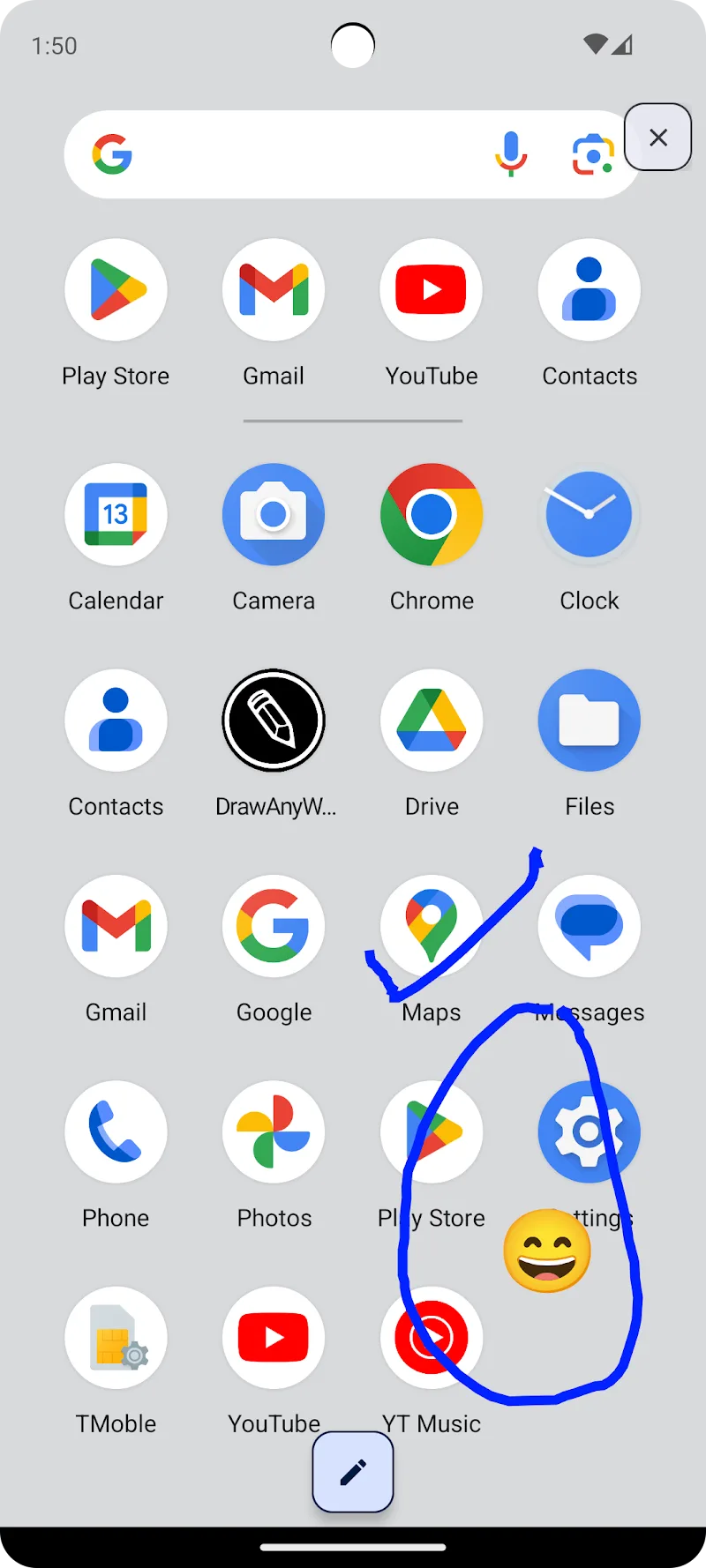The width and height of the screenshot is (706, 1568).
Task: Launch the Clock app
Action: 590,514
